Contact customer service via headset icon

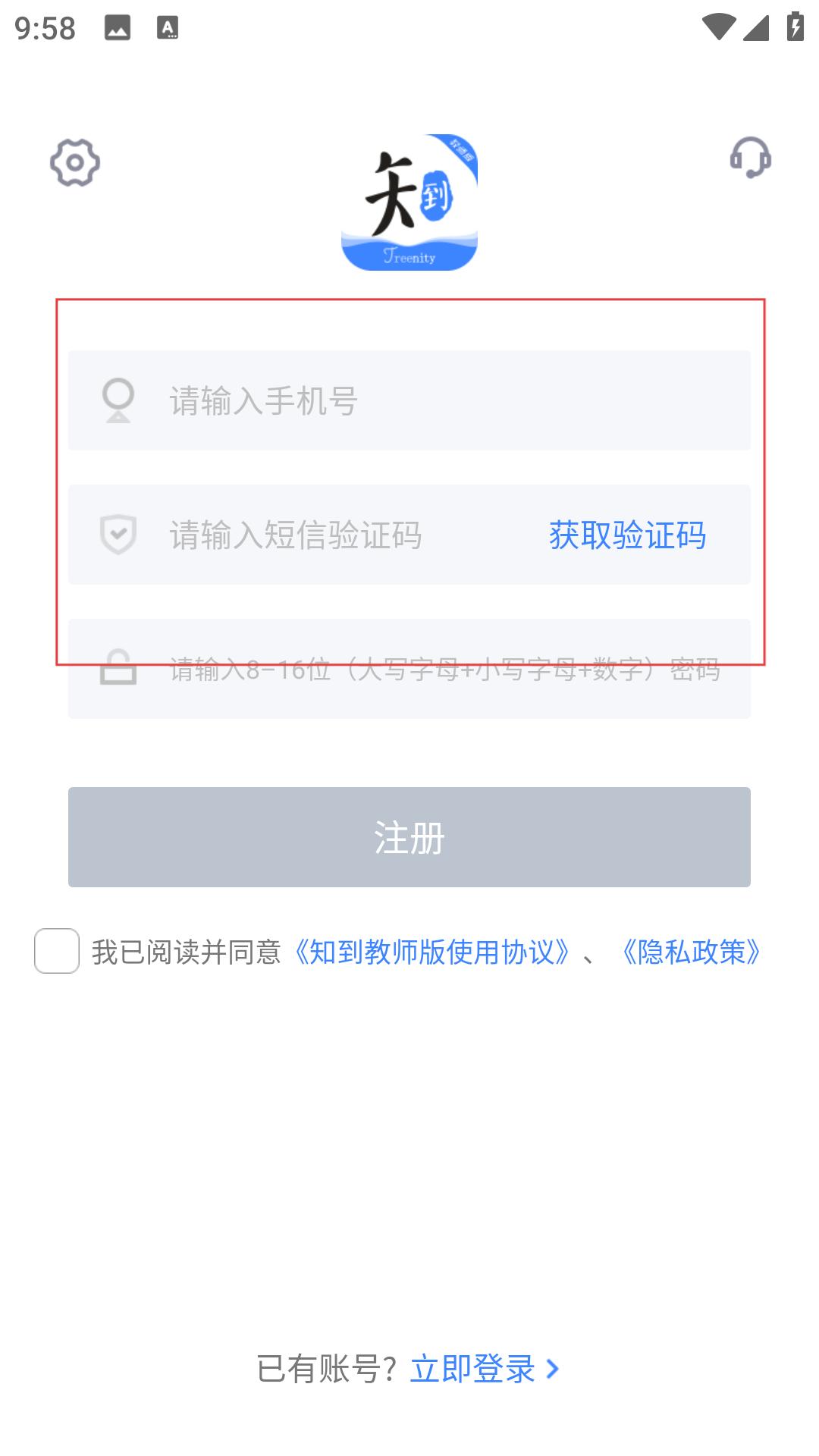(750, 158)
